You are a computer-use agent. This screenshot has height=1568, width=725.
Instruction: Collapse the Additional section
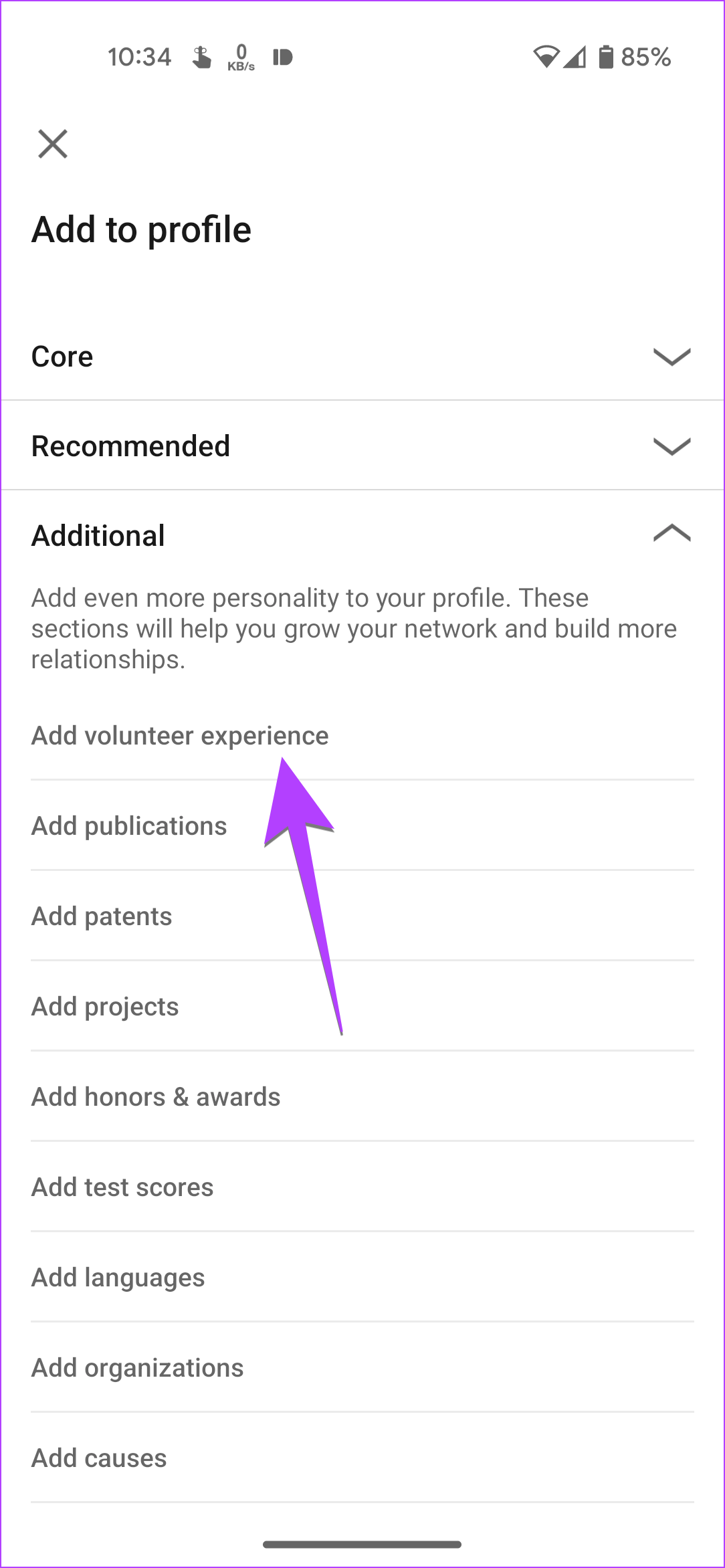[362, 535]
